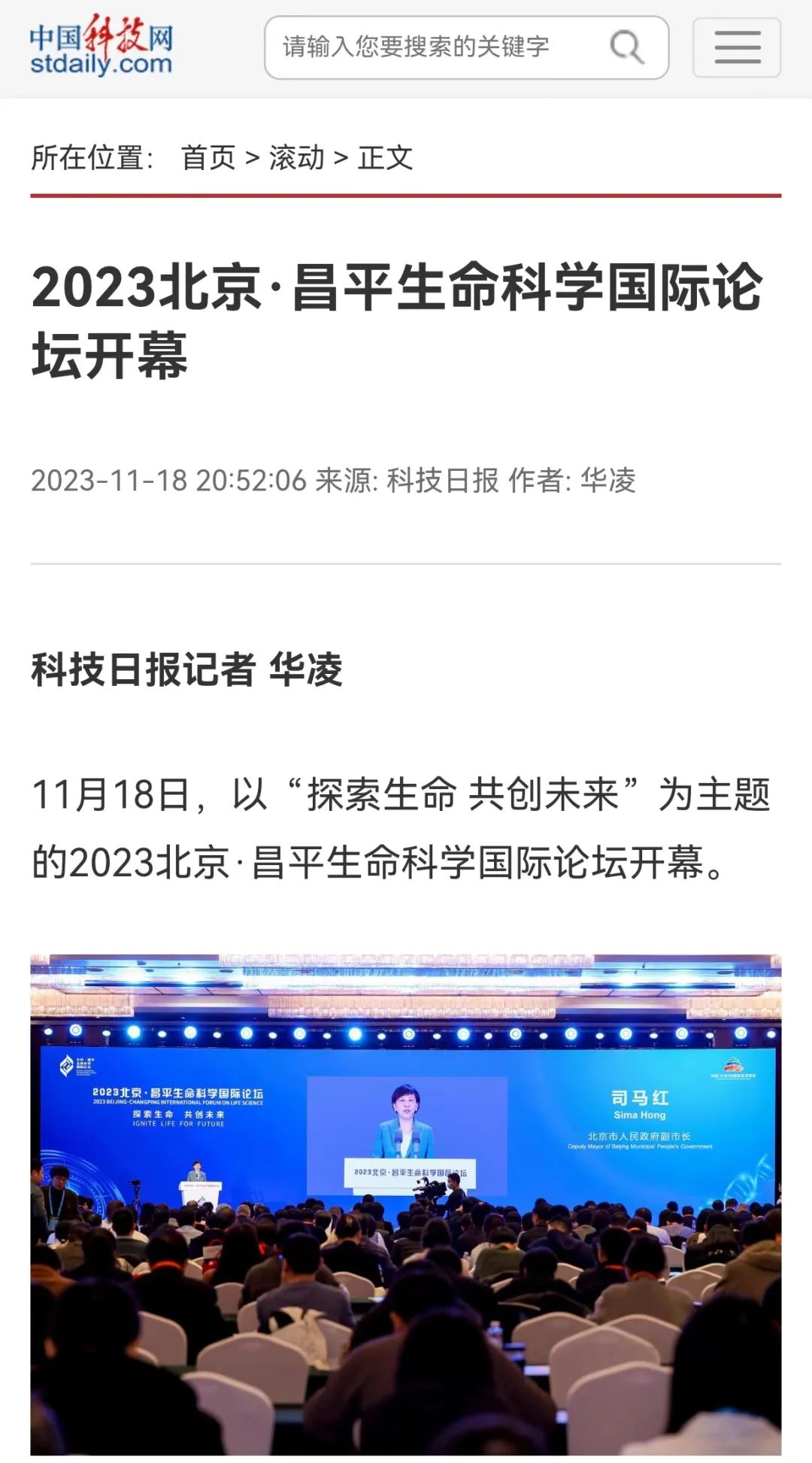Open 滚动 in the breadcrumb
812x1463 pixels.
point(296,158)
